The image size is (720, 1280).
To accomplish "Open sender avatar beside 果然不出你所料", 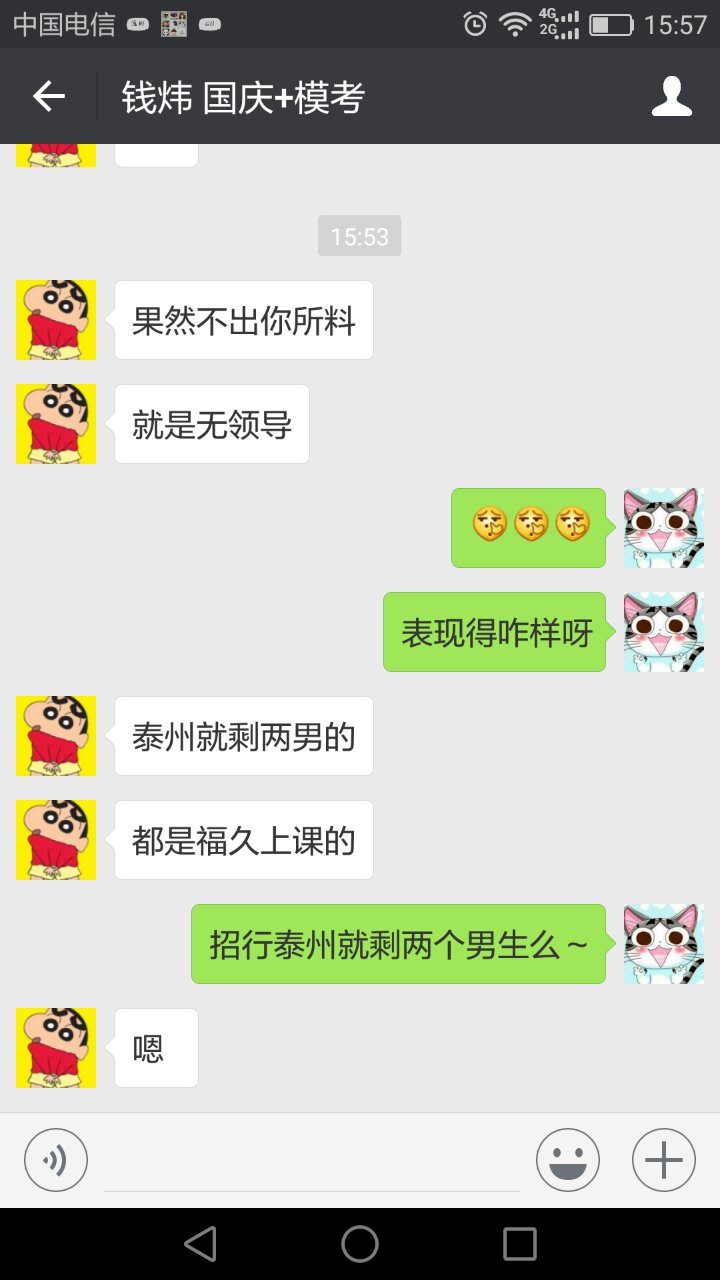I will 56,320.
